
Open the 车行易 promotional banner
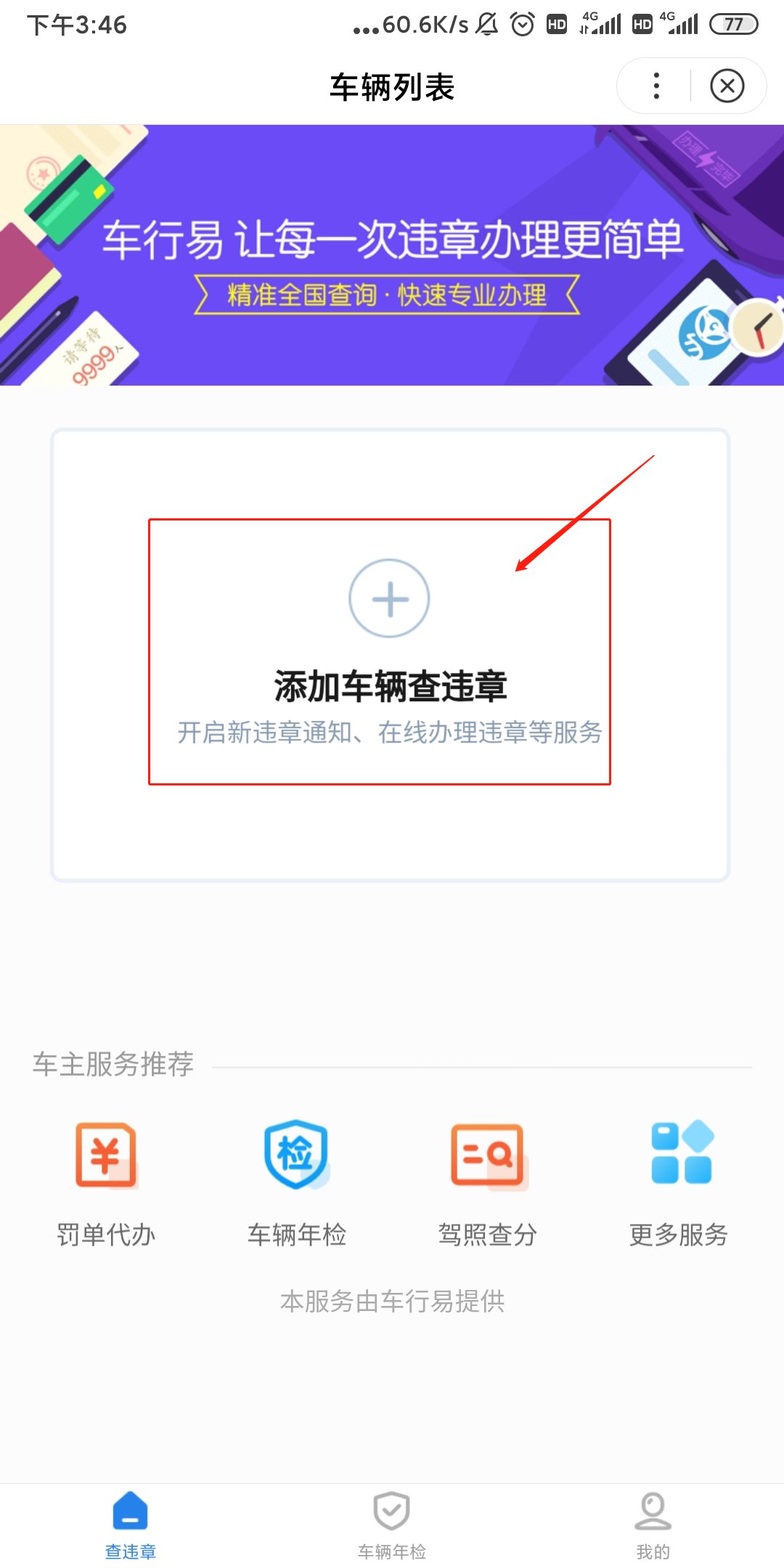(392, 254)
